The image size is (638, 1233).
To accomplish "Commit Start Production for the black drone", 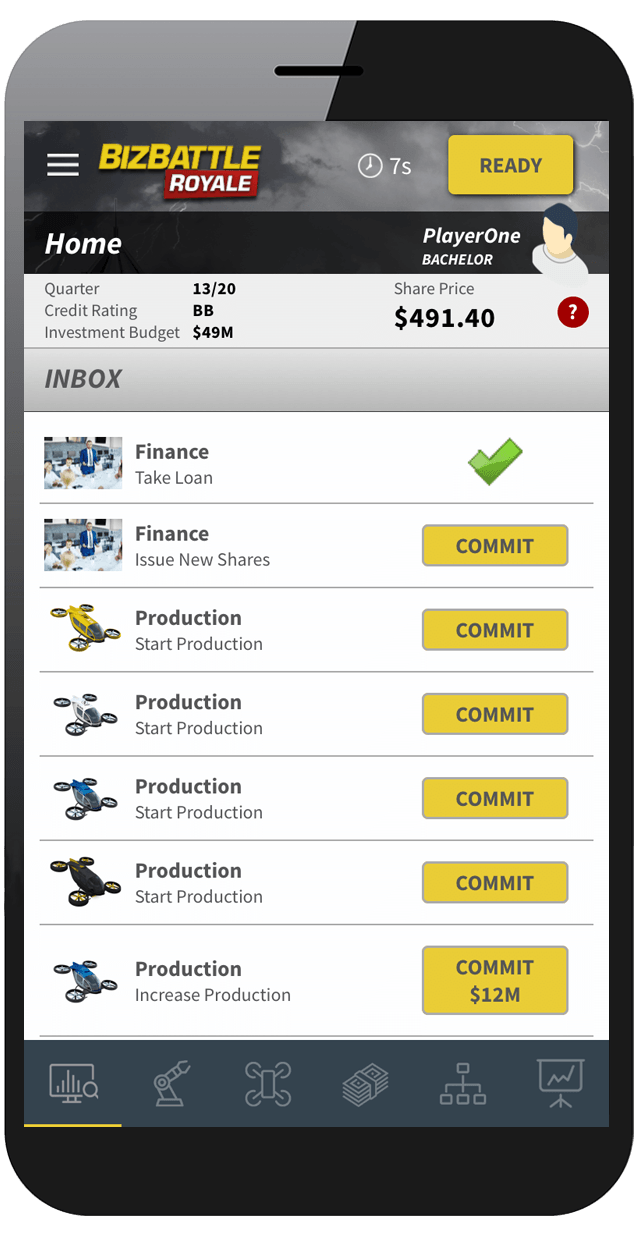I will click(x=495, y=883).
